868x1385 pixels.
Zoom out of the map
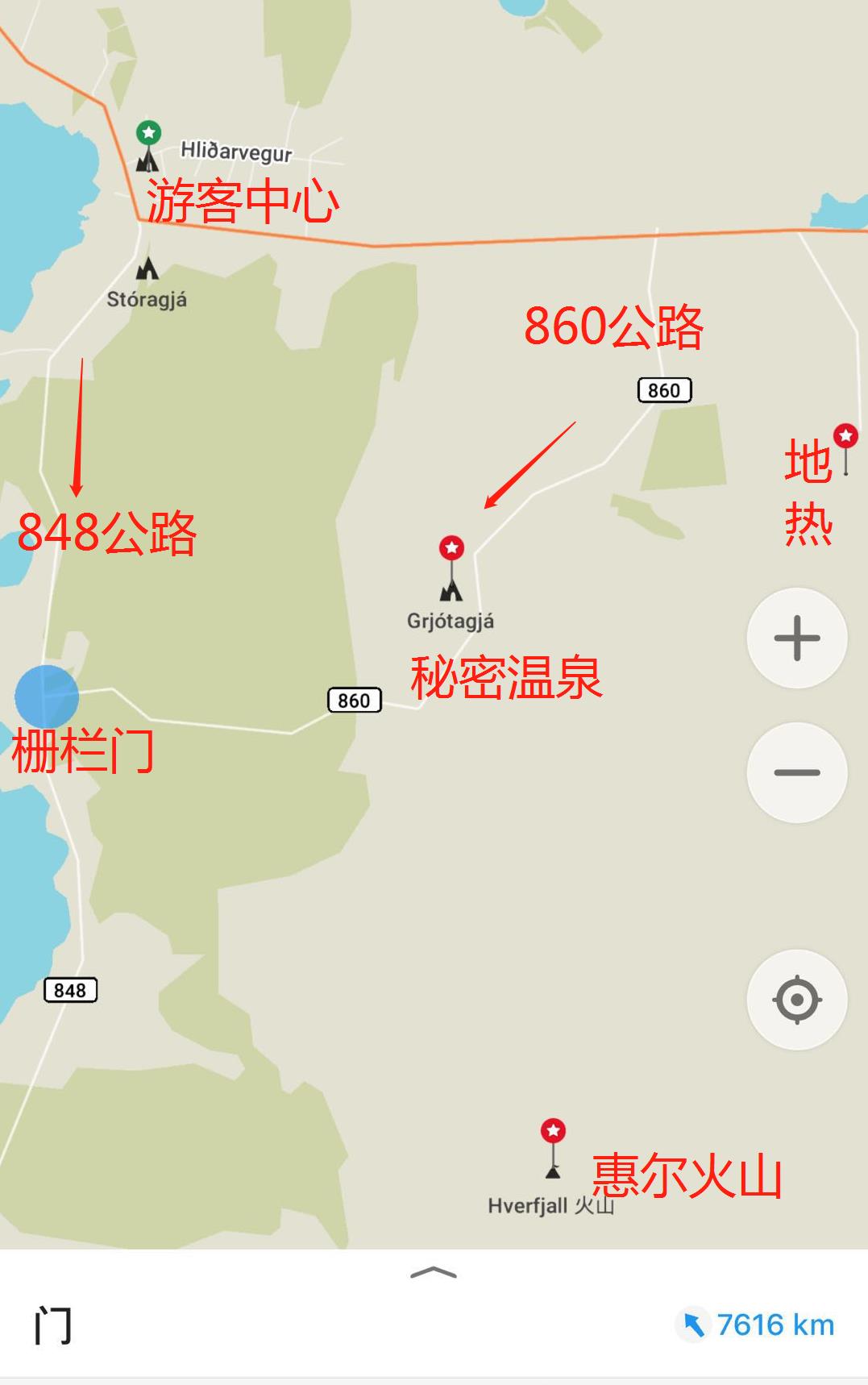pos(796,772)
